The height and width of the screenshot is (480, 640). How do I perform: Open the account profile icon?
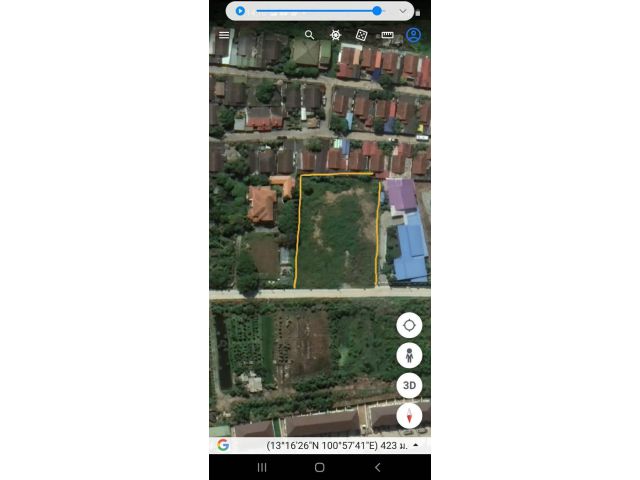[x=413, y=35]
